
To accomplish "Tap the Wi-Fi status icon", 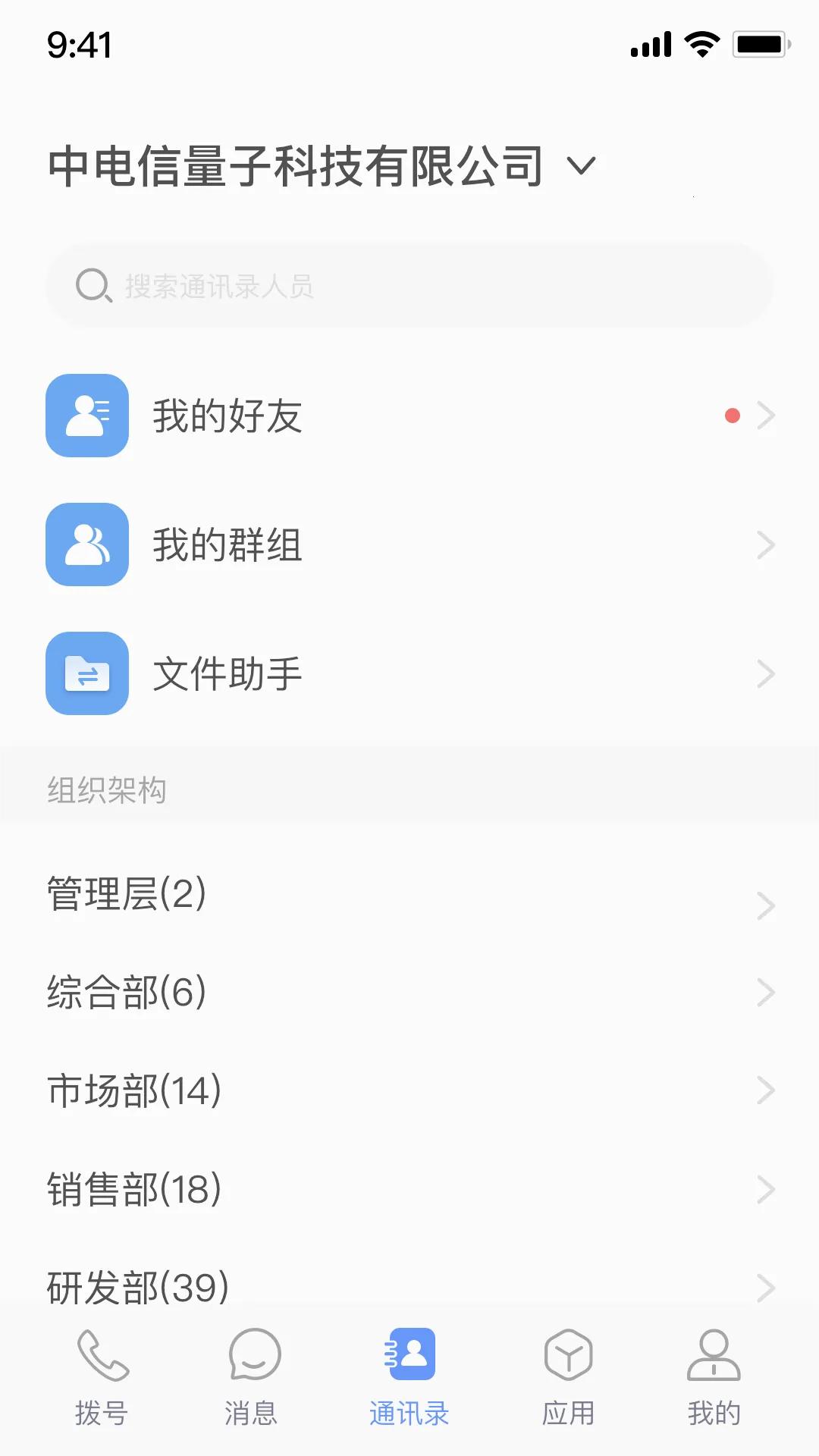I will (701, 44).
